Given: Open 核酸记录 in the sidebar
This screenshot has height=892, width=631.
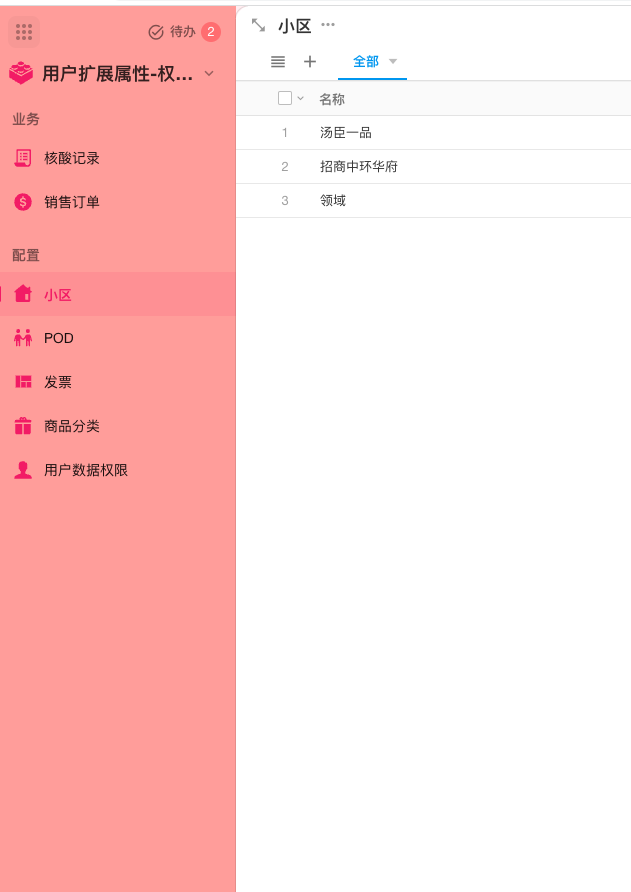Looking at the screenshot, I should coord(71,158).
